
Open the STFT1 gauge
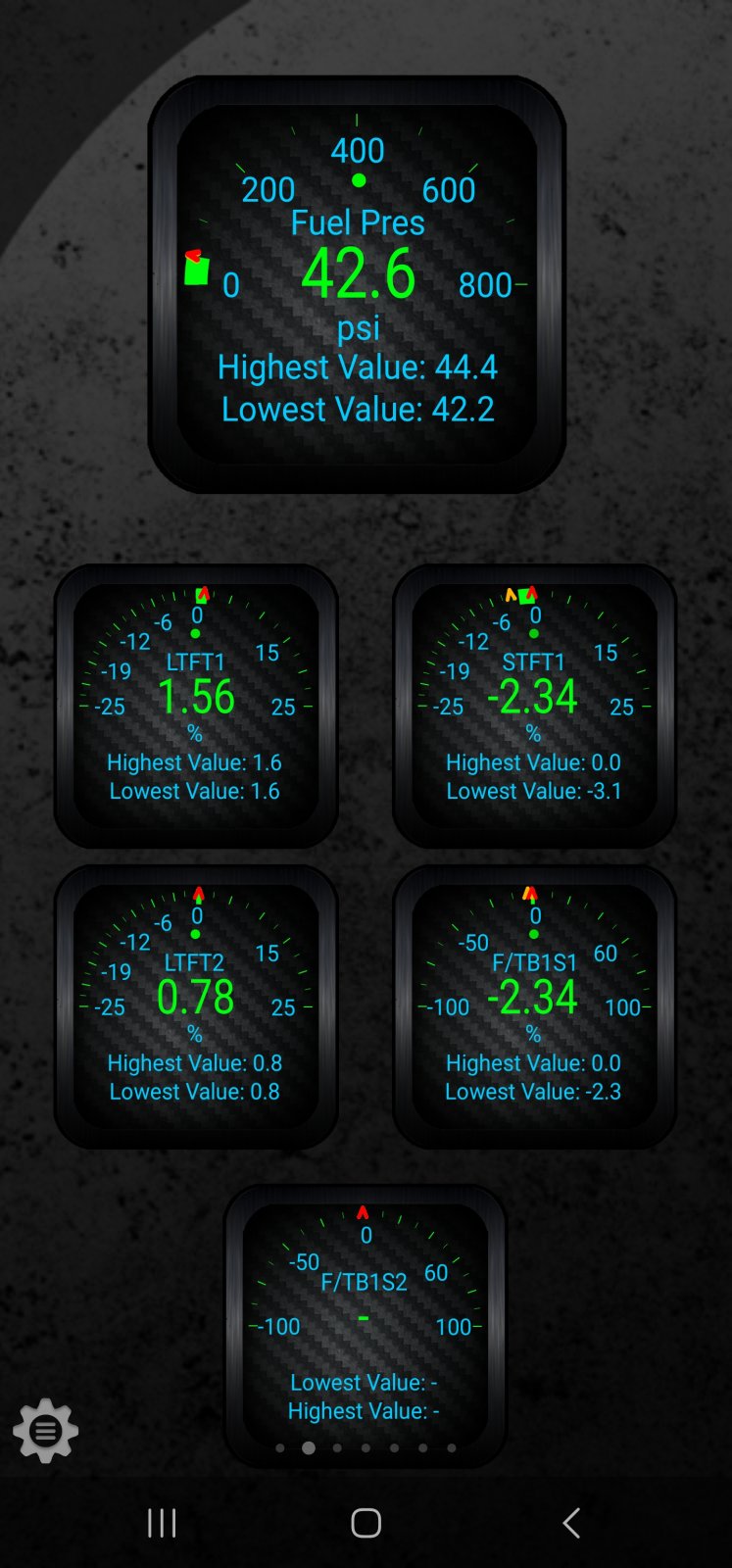(x=534, y=706)
